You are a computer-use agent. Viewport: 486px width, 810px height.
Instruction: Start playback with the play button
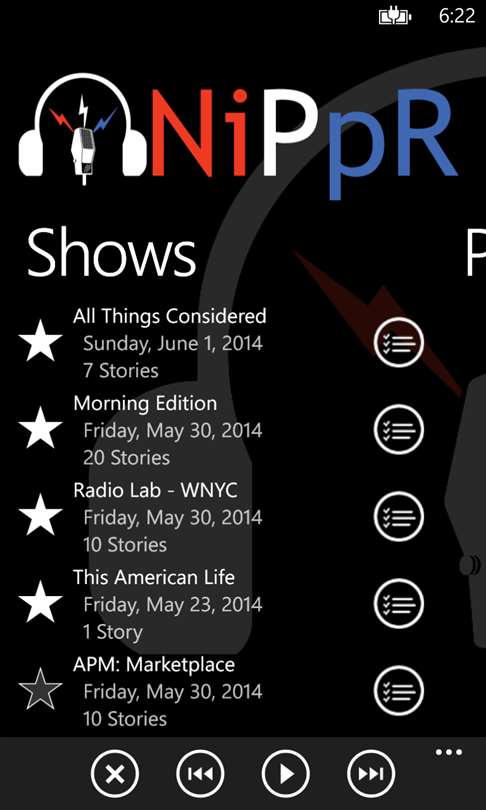click(286, 773)
